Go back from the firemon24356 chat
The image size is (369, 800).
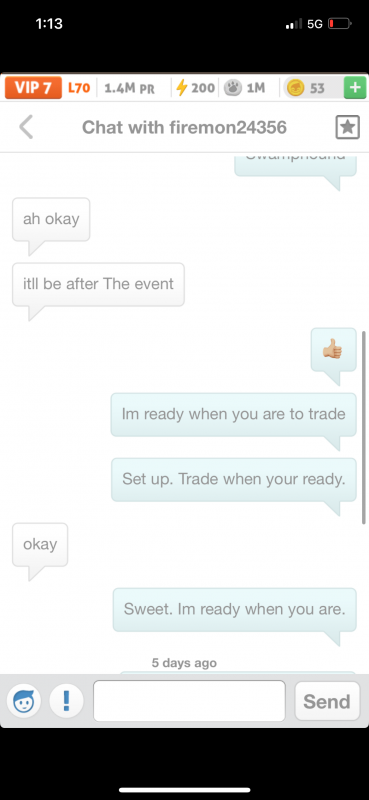[x=26, y=127]
